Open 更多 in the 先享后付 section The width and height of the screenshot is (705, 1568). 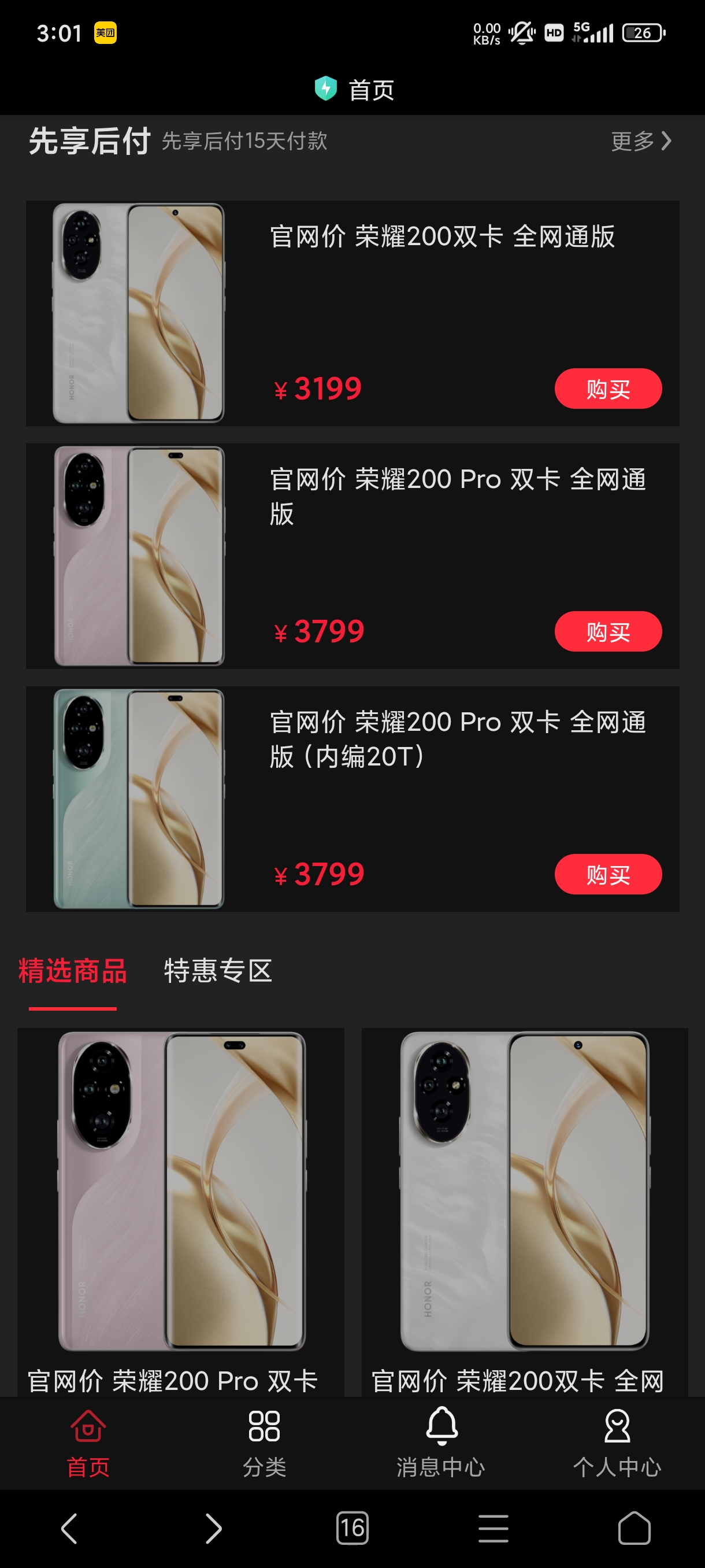tap(641, 141)
